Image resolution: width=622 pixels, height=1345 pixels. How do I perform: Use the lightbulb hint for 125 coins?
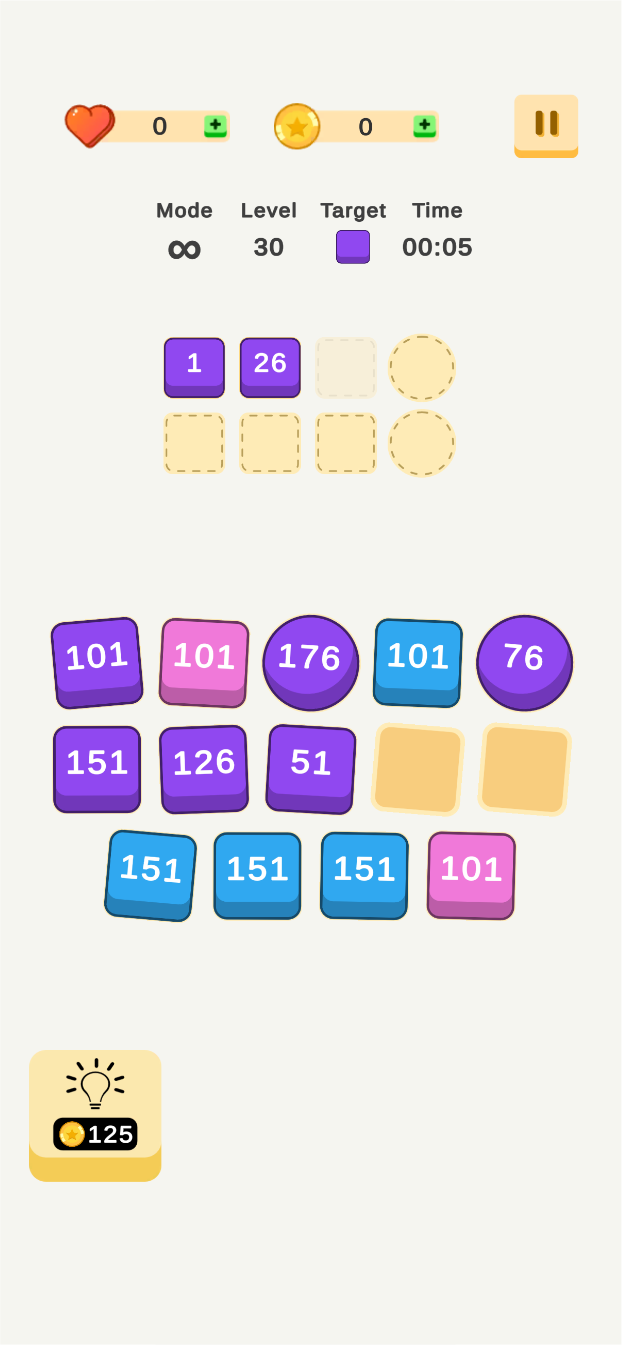[x=95, y=1111]
